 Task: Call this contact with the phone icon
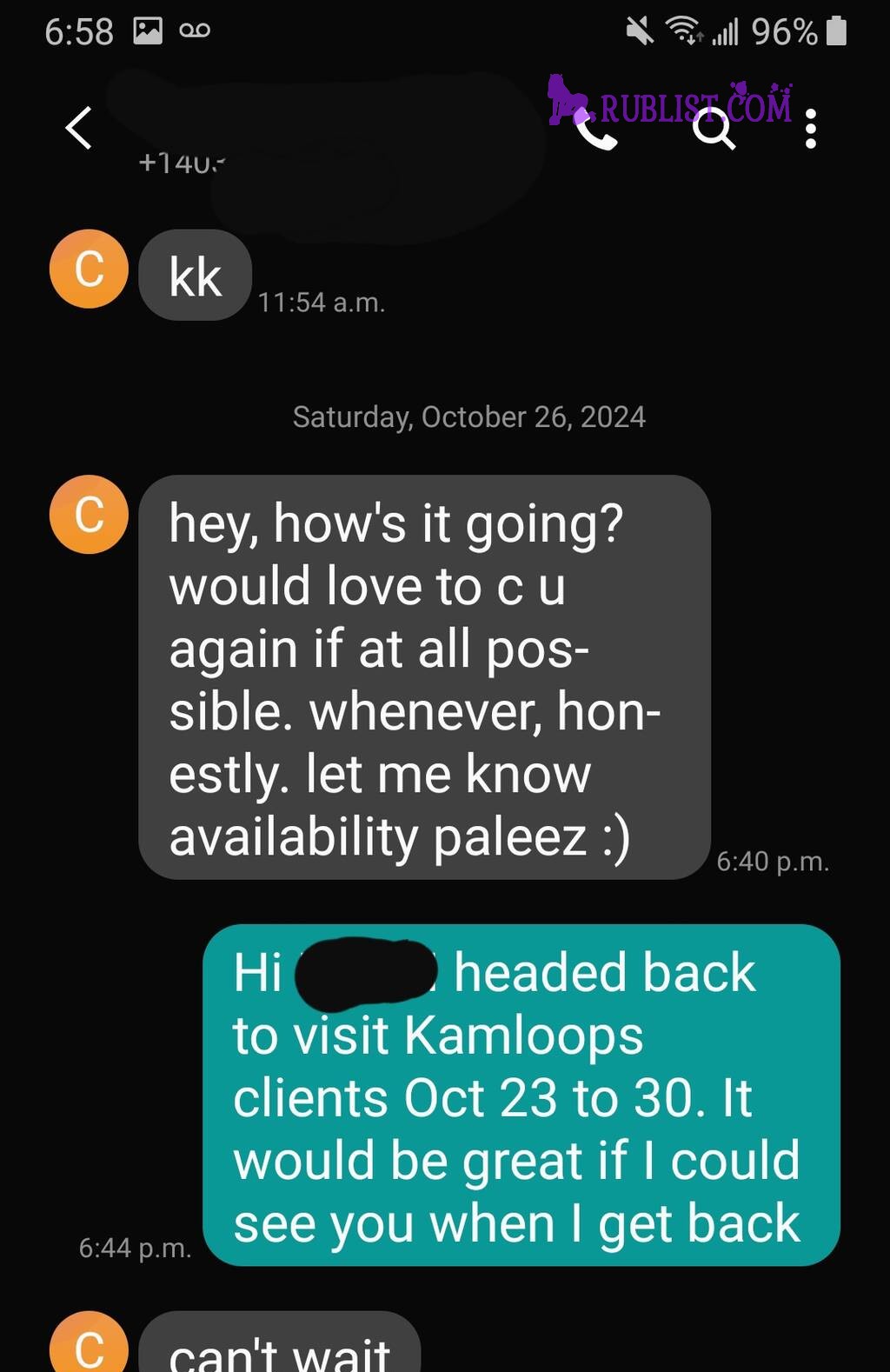pos(596,131)
